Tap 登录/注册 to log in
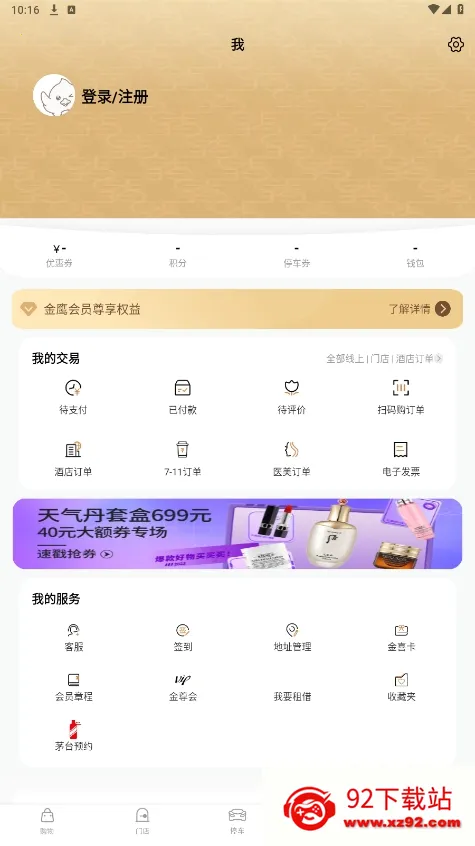The height and width of the screenshot is (846, 475). point(114,97)
